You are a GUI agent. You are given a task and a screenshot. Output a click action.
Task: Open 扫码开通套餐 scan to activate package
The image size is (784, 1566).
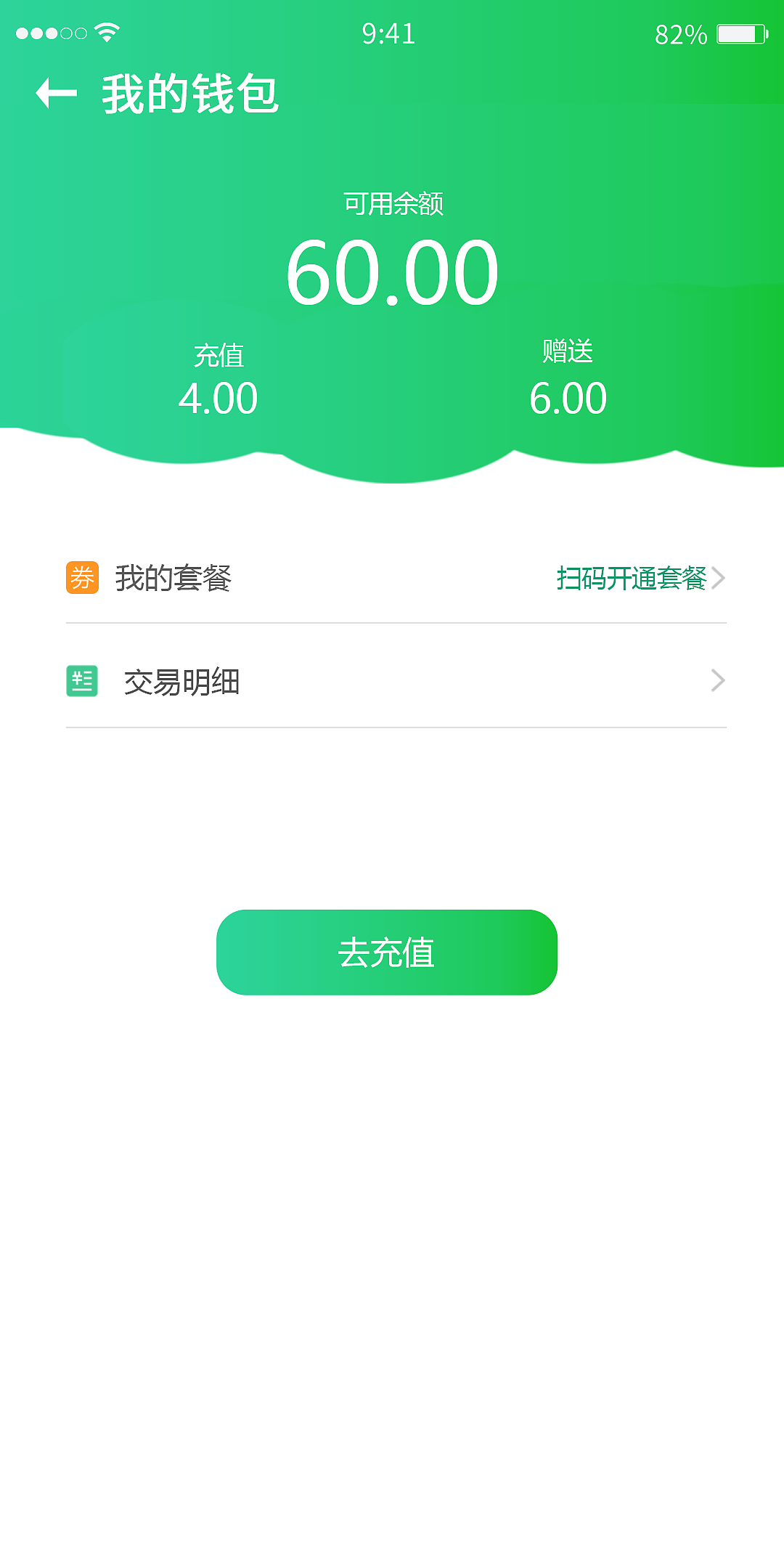point(632,579)
